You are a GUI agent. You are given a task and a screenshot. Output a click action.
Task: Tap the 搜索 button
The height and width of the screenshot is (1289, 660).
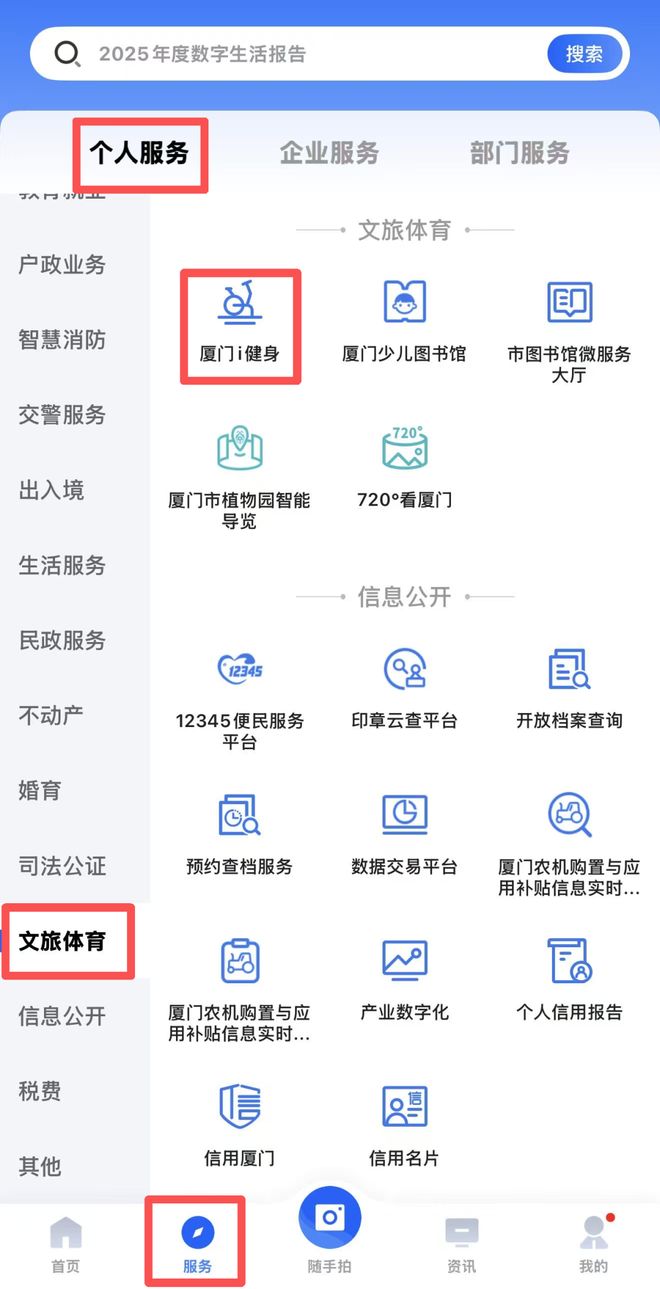click(x=584, y=54)
